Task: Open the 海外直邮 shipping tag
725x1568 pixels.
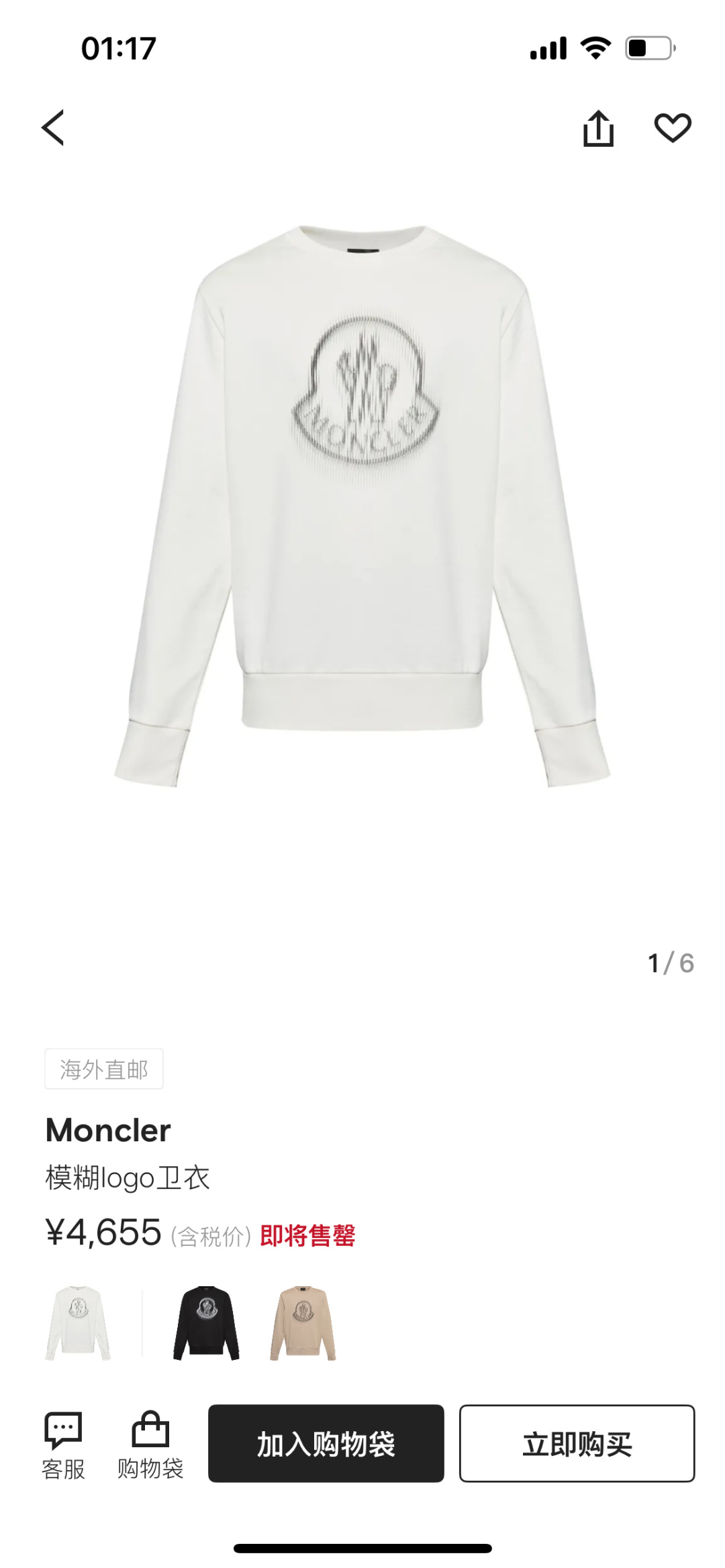Action: (104, 1069)
